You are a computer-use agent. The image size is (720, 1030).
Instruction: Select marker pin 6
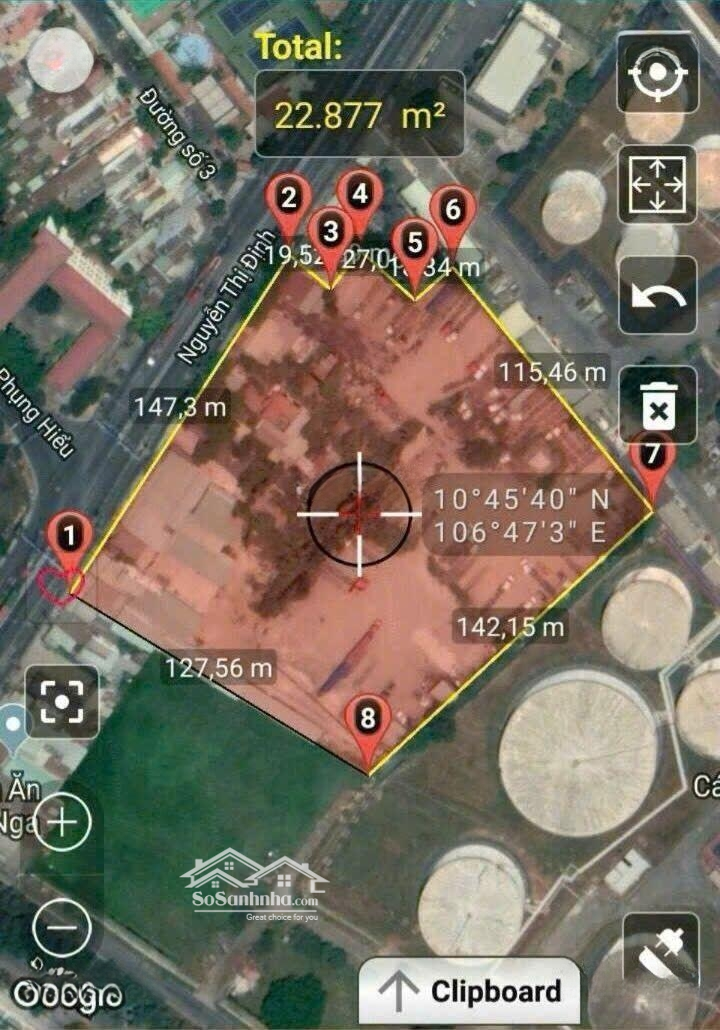tap(452, 211)
